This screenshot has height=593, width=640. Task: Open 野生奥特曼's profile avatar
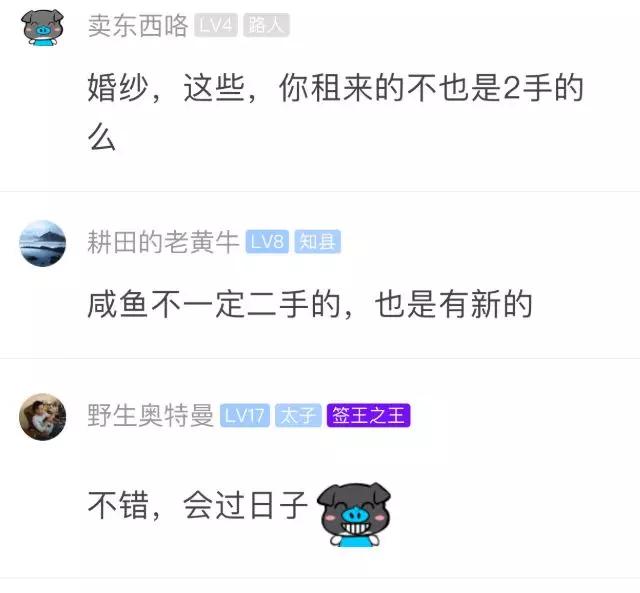click(42, 416)
